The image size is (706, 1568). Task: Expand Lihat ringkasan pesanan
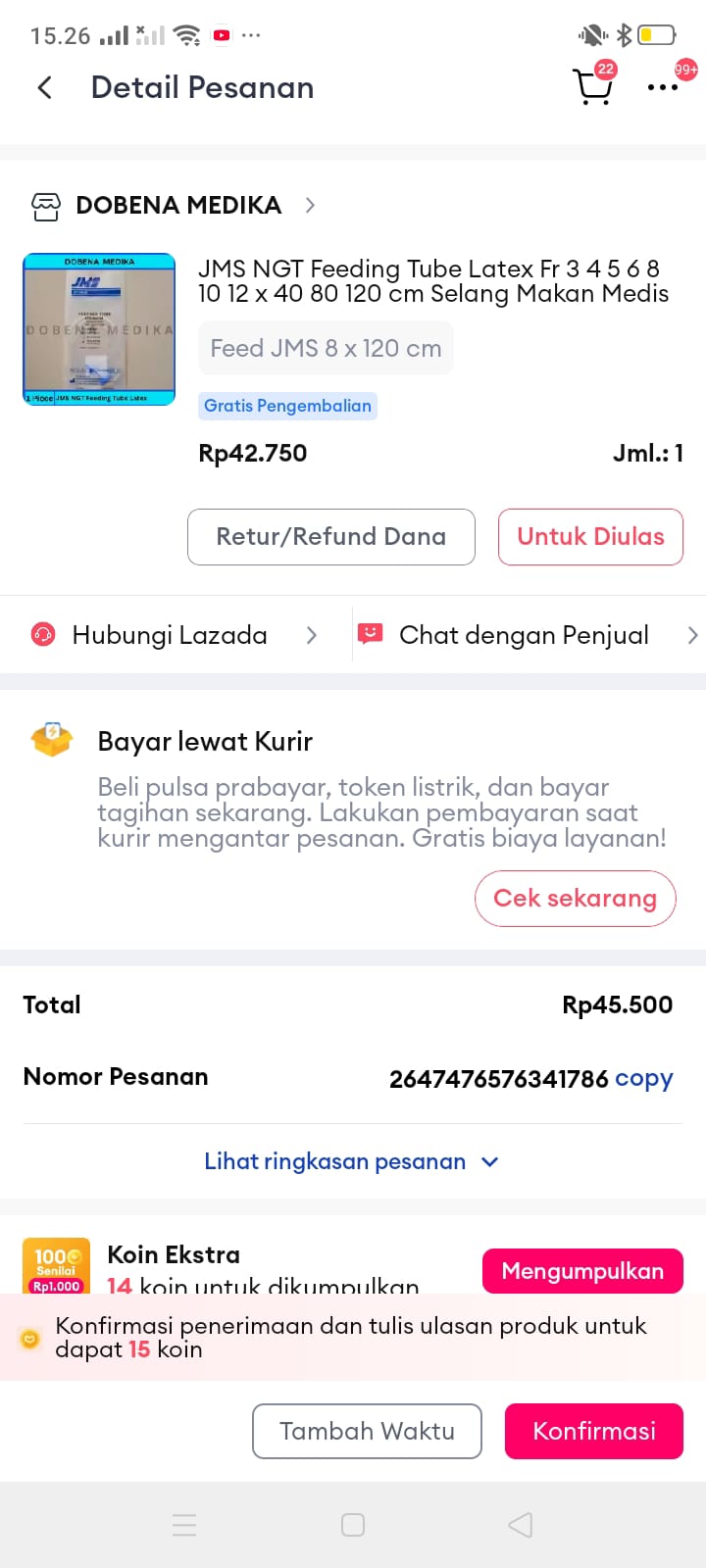[x=351, y=1161]
